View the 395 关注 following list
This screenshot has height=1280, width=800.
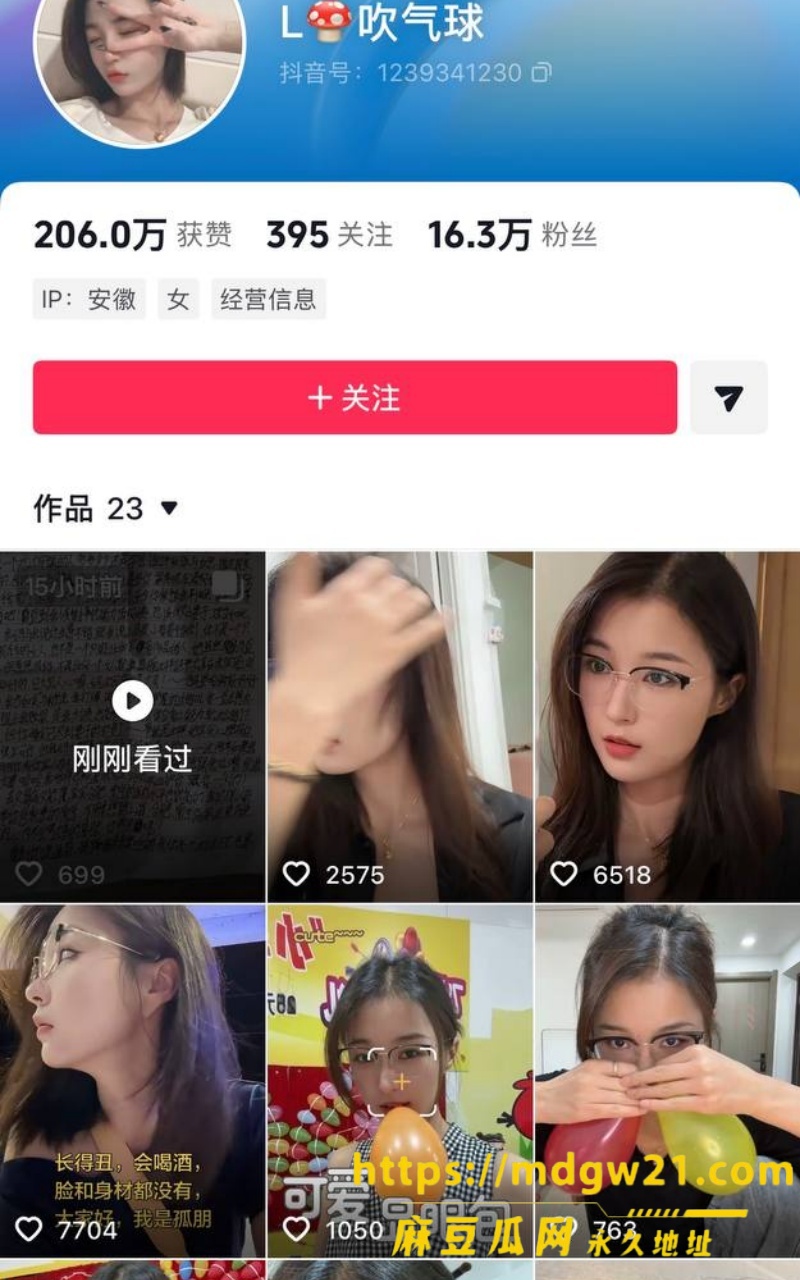329,235
